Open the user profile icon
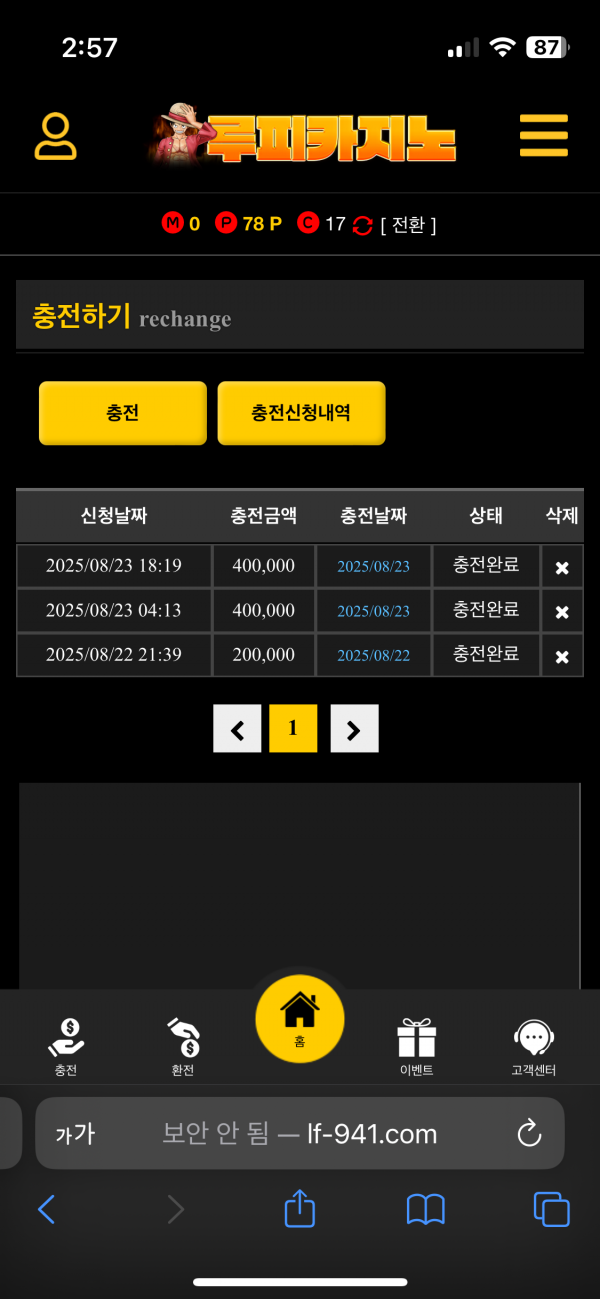 [x=56, y=137]
